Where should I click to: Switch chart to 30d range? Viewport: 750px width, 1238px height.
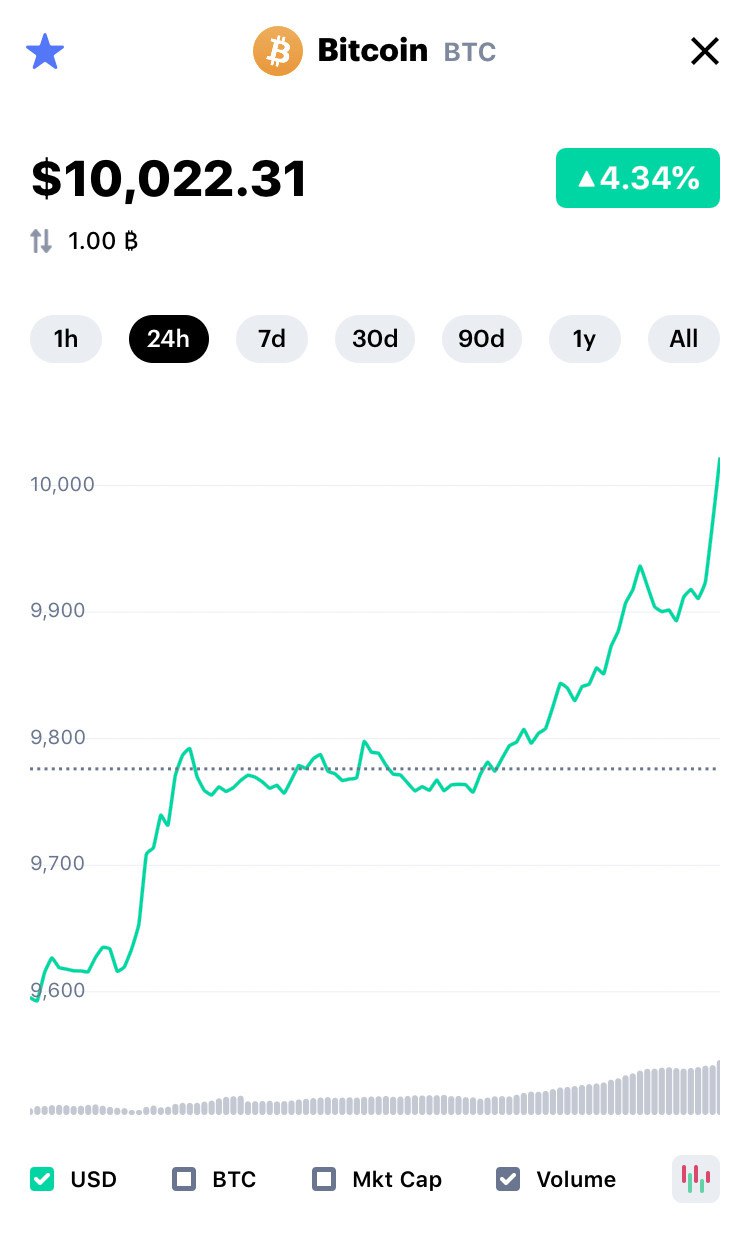coord(375,339)
